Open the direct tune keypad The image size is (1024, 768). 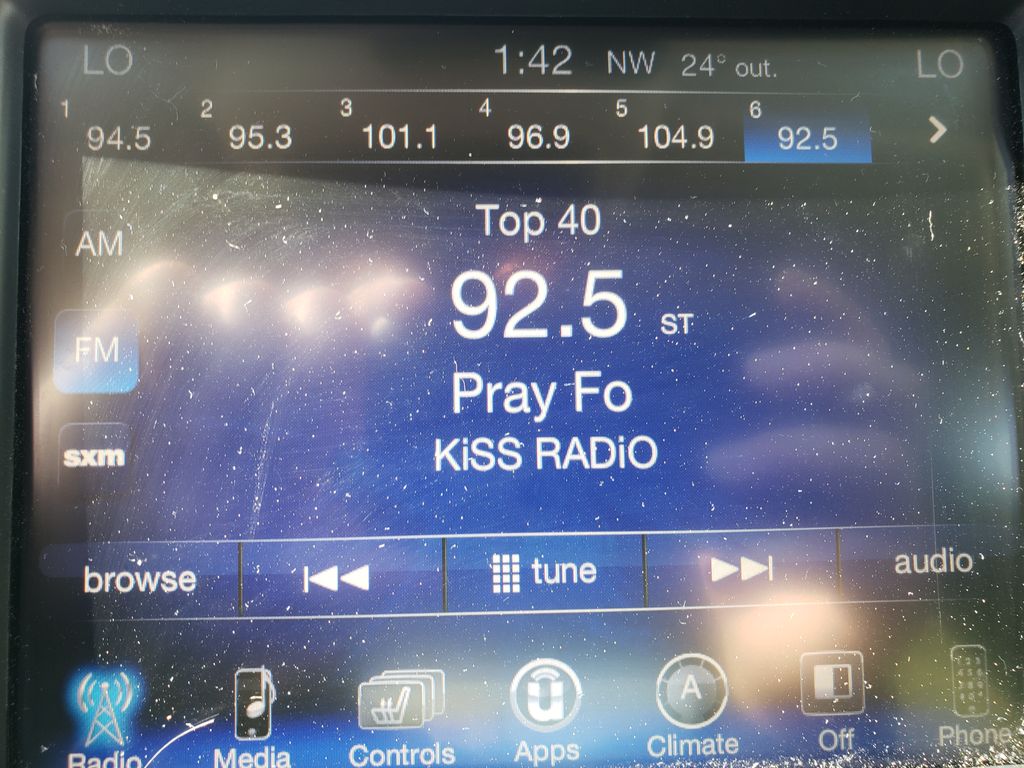545,572
